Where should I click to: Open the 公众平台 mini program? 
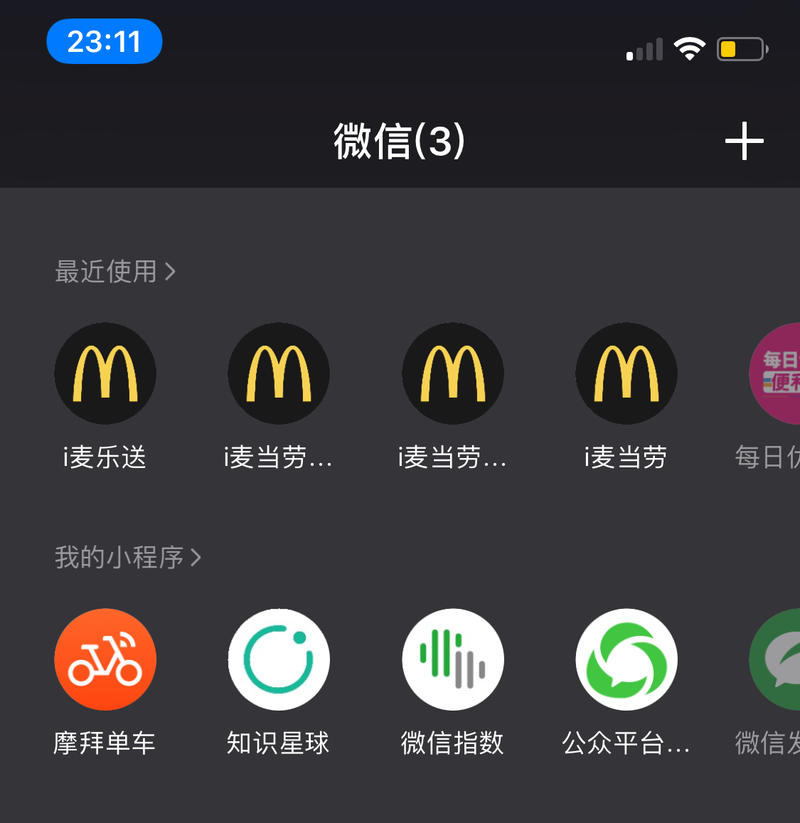point(626,659)
